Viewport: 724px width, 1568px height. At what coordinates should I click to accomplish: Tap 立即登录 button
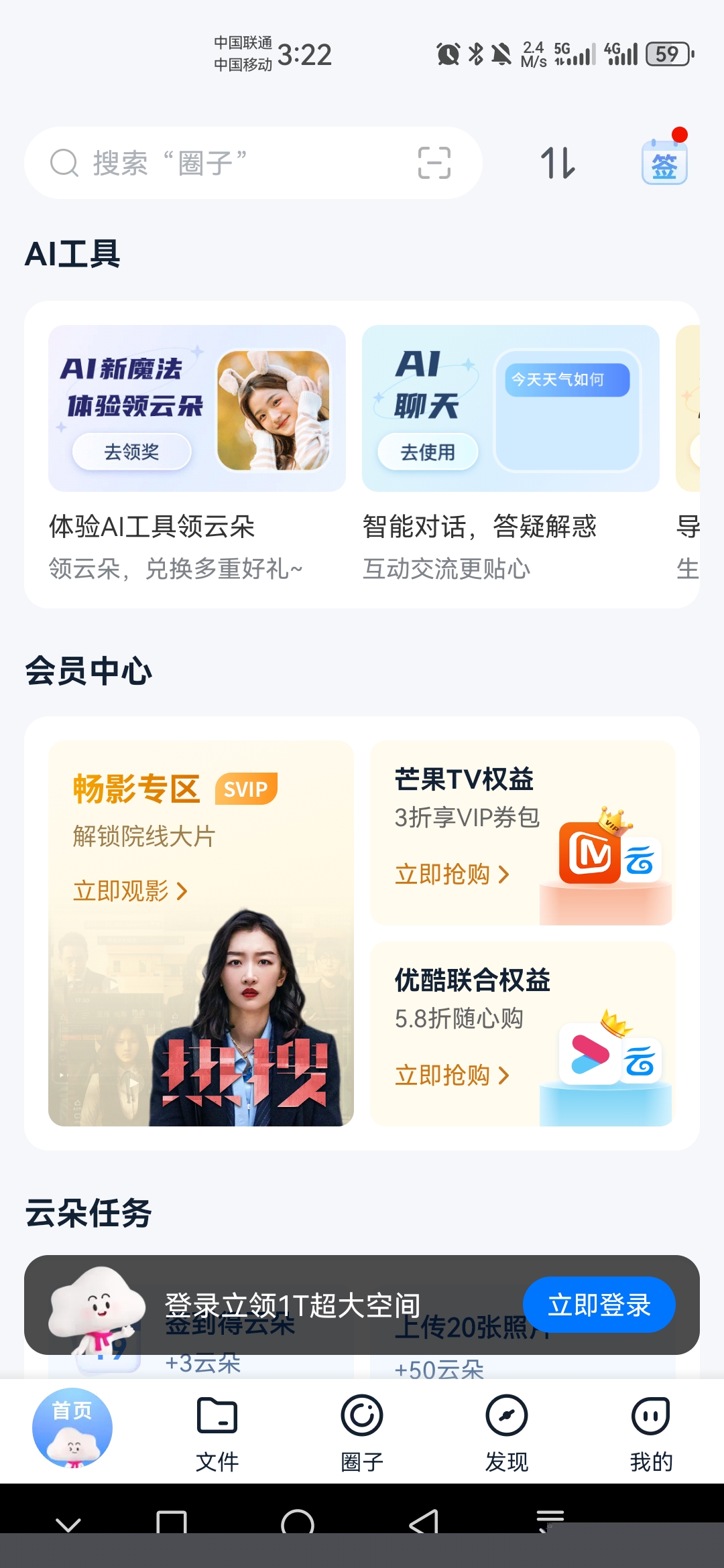[x=599, y=1305]
